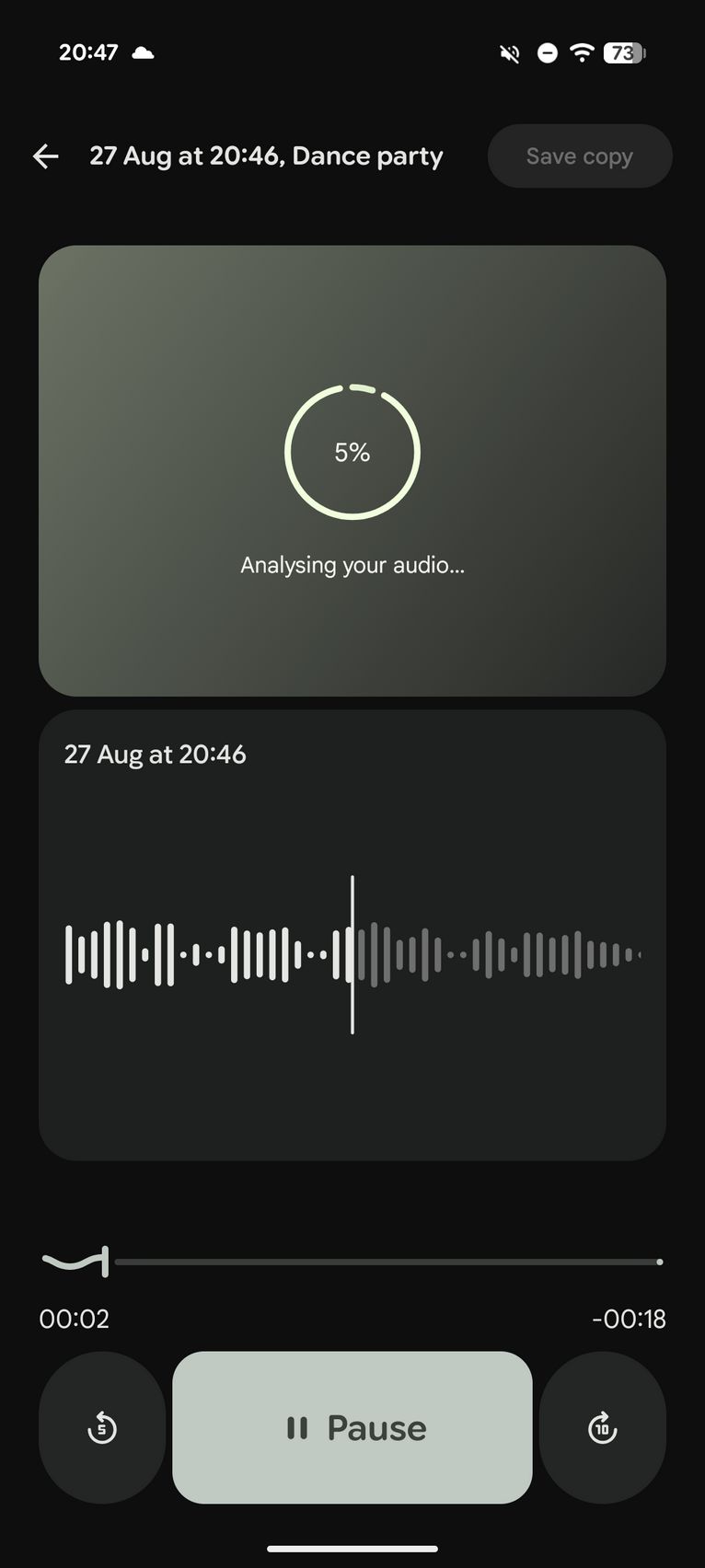
Task: Pause the audio playback
Action: tap(352, 1427)
